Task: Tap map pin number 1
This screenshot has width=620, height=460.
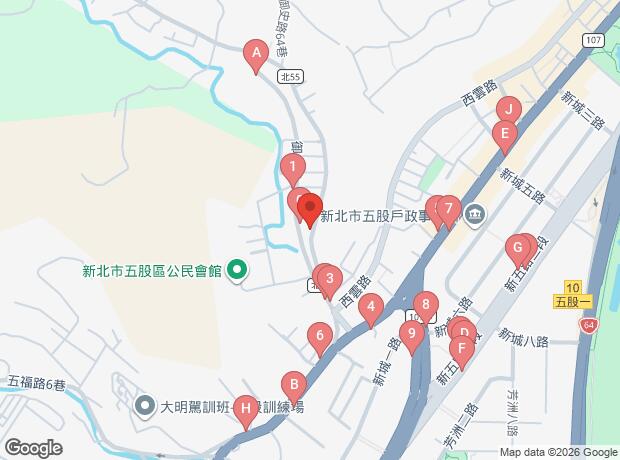Action: (x=292, y=168)
